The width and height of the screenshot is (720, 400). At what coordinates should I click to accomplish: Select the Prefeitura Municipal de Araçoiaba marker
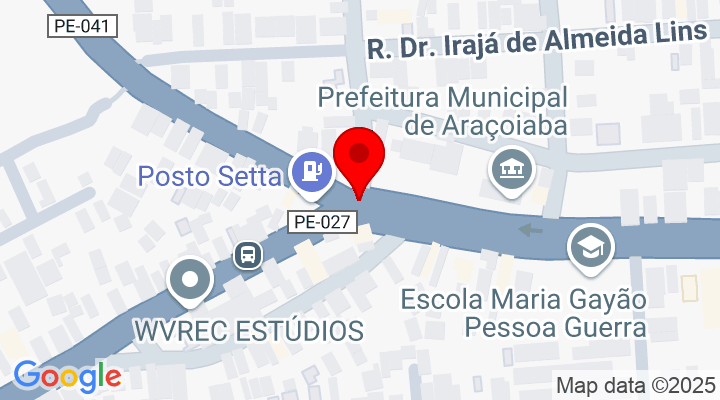coord(511,169)
